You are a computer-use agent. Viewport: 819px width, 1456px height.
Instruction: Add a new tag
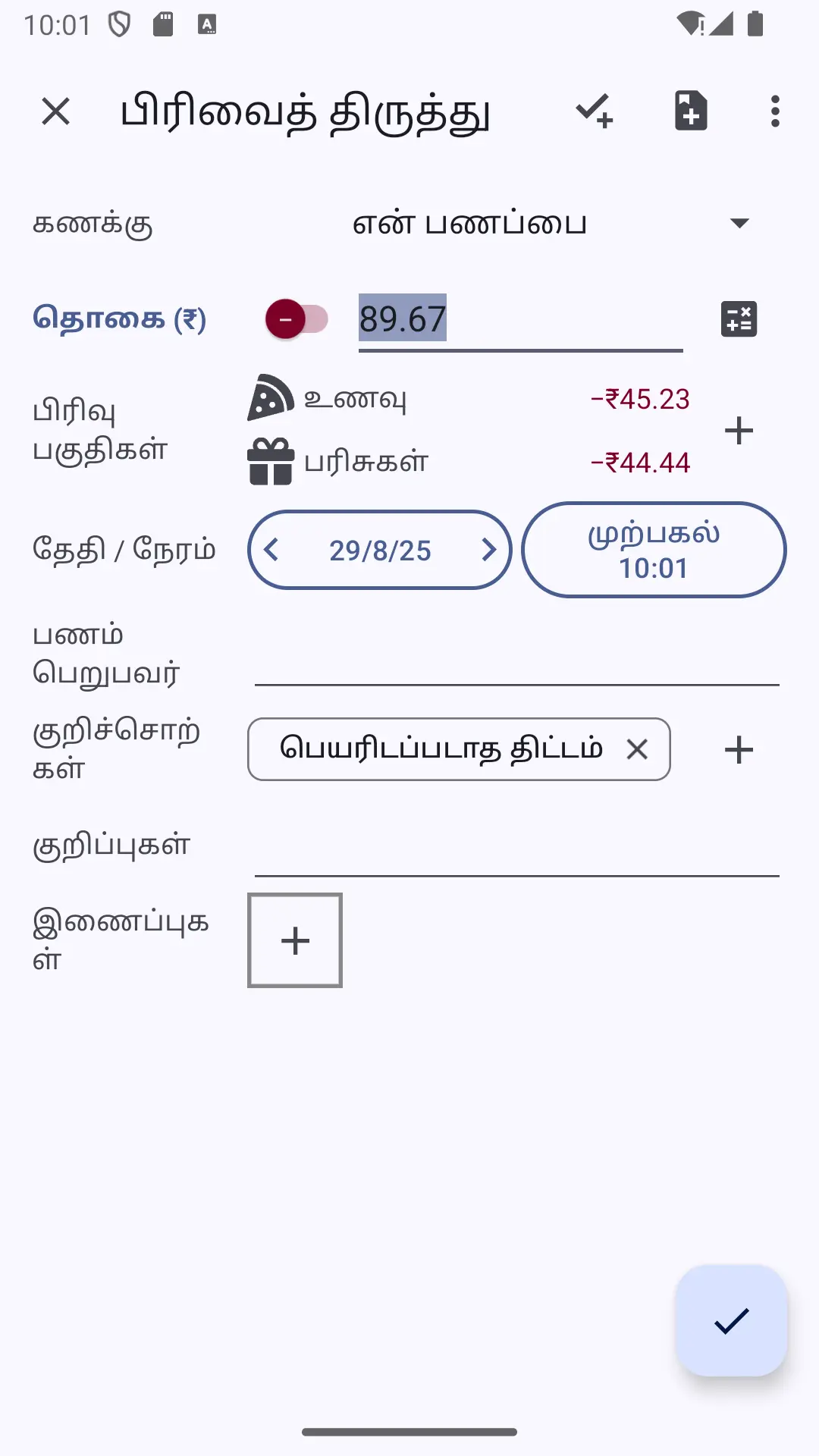pyautogui.click(x=739, y=749)
